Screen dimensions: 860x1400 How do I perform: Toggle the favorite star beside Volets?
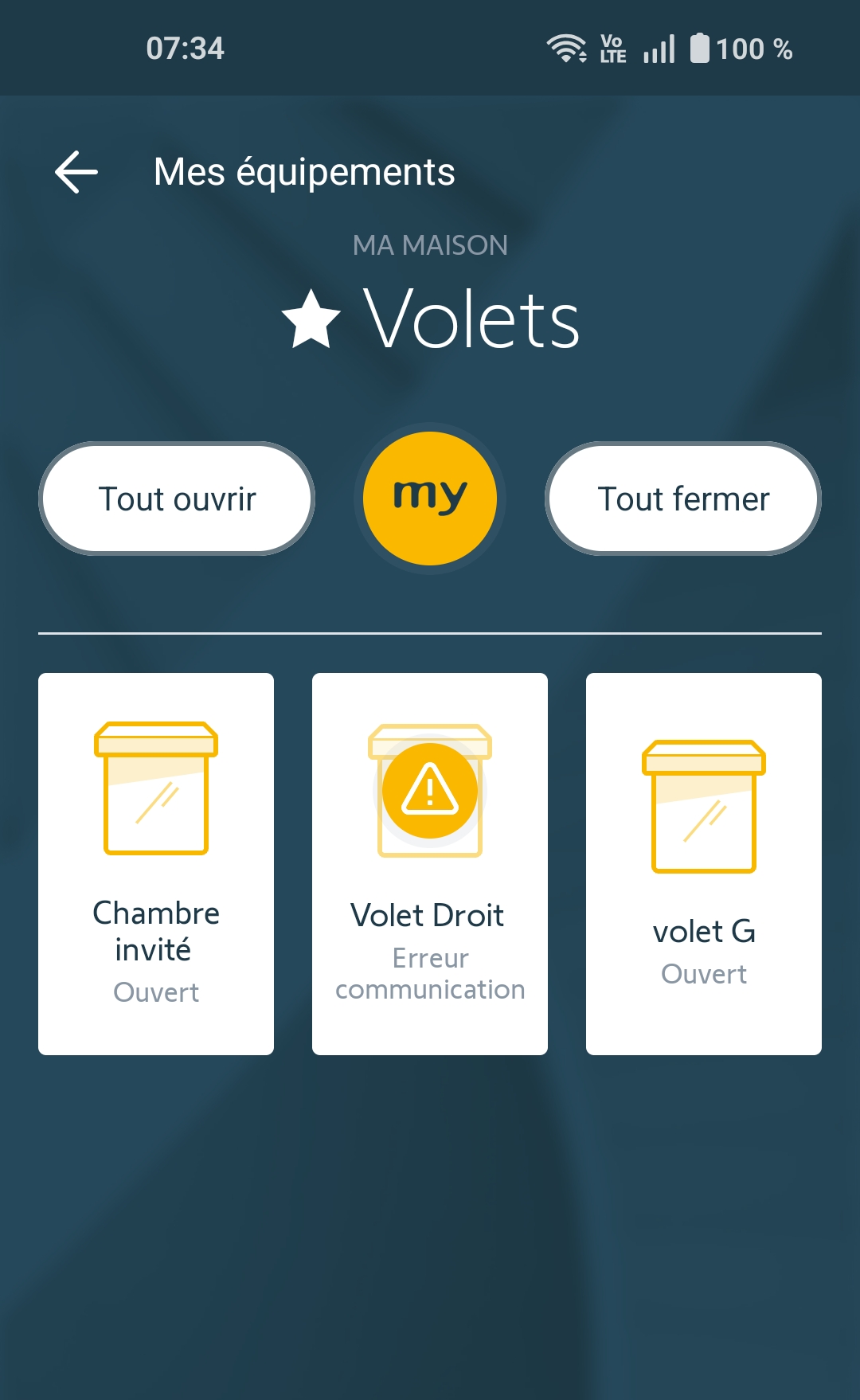coord(311,319)
